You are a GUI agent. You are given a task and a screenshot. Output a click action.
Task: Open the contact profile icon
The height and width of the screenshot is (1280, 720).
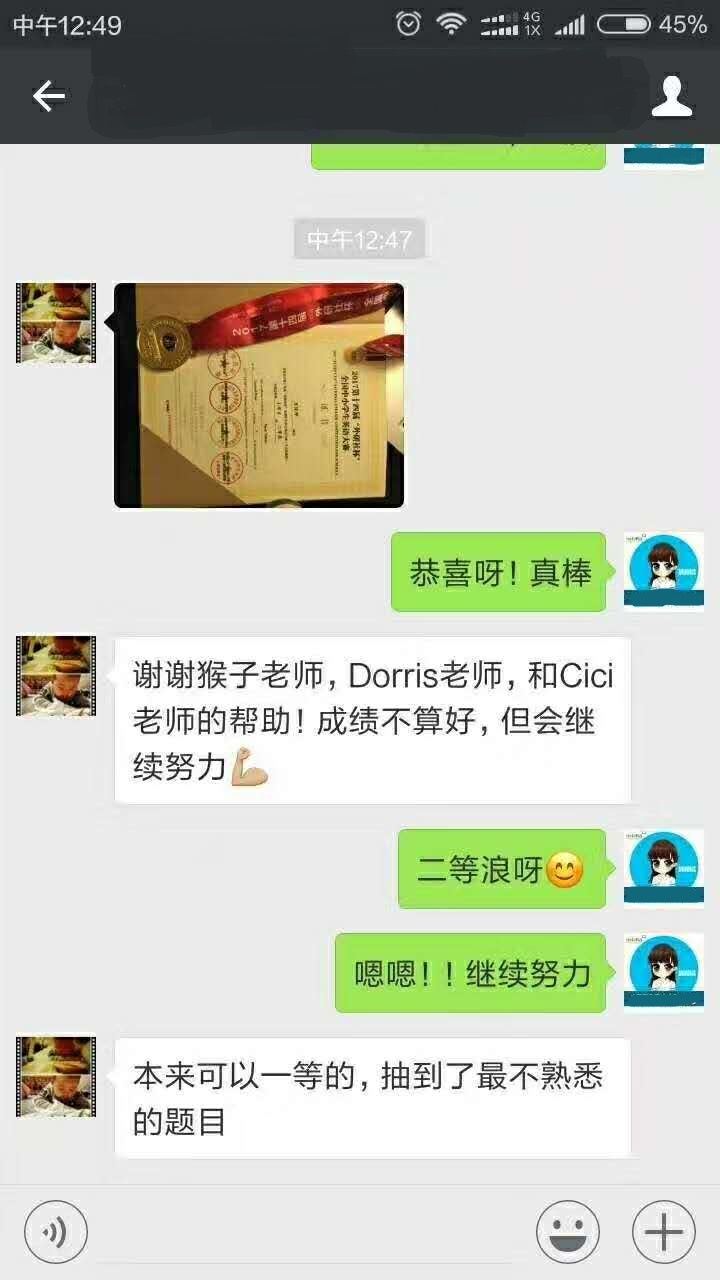pos(672,96)
